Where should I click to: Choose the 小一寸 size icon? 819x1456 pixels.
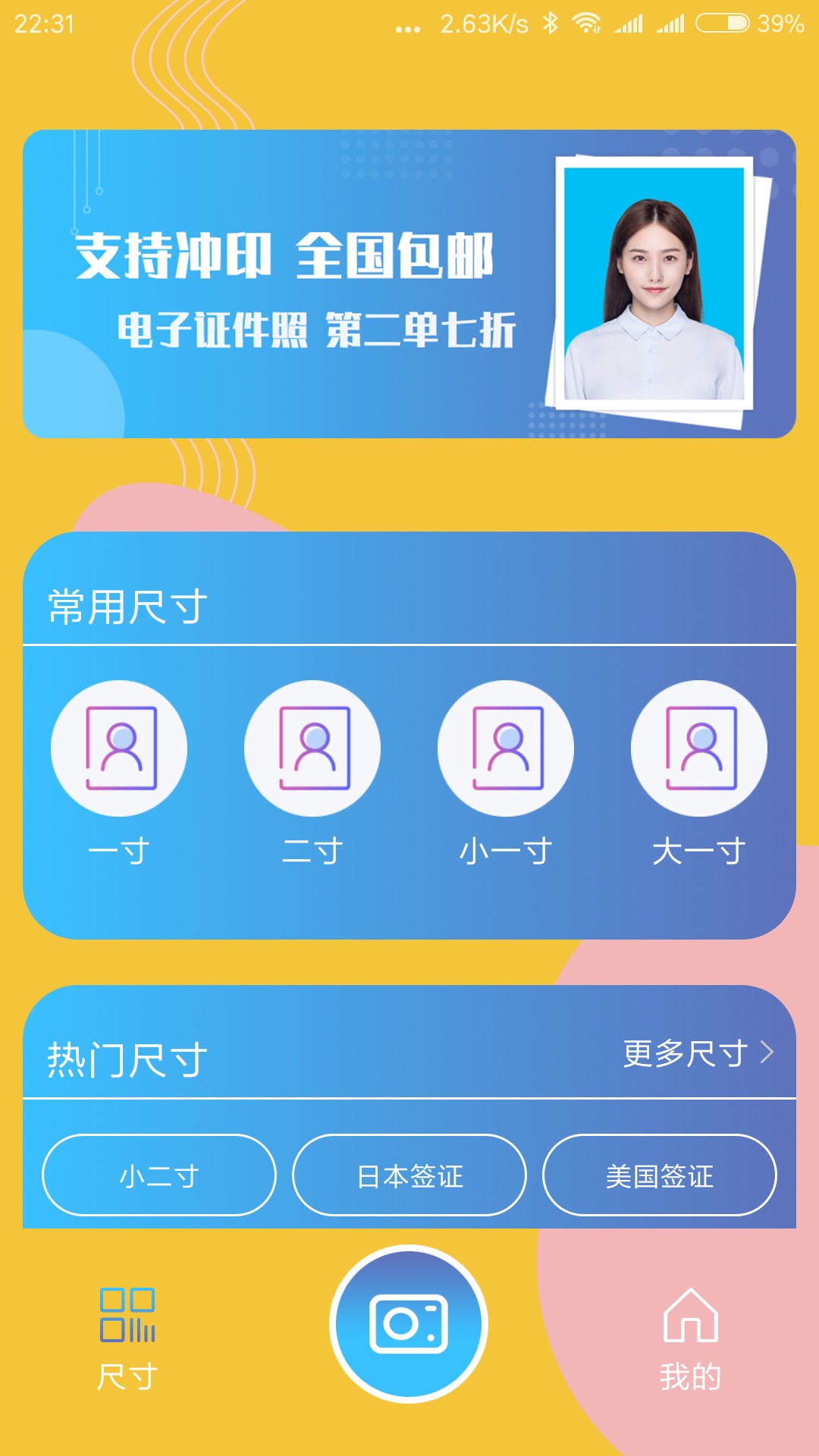[506, 747]
